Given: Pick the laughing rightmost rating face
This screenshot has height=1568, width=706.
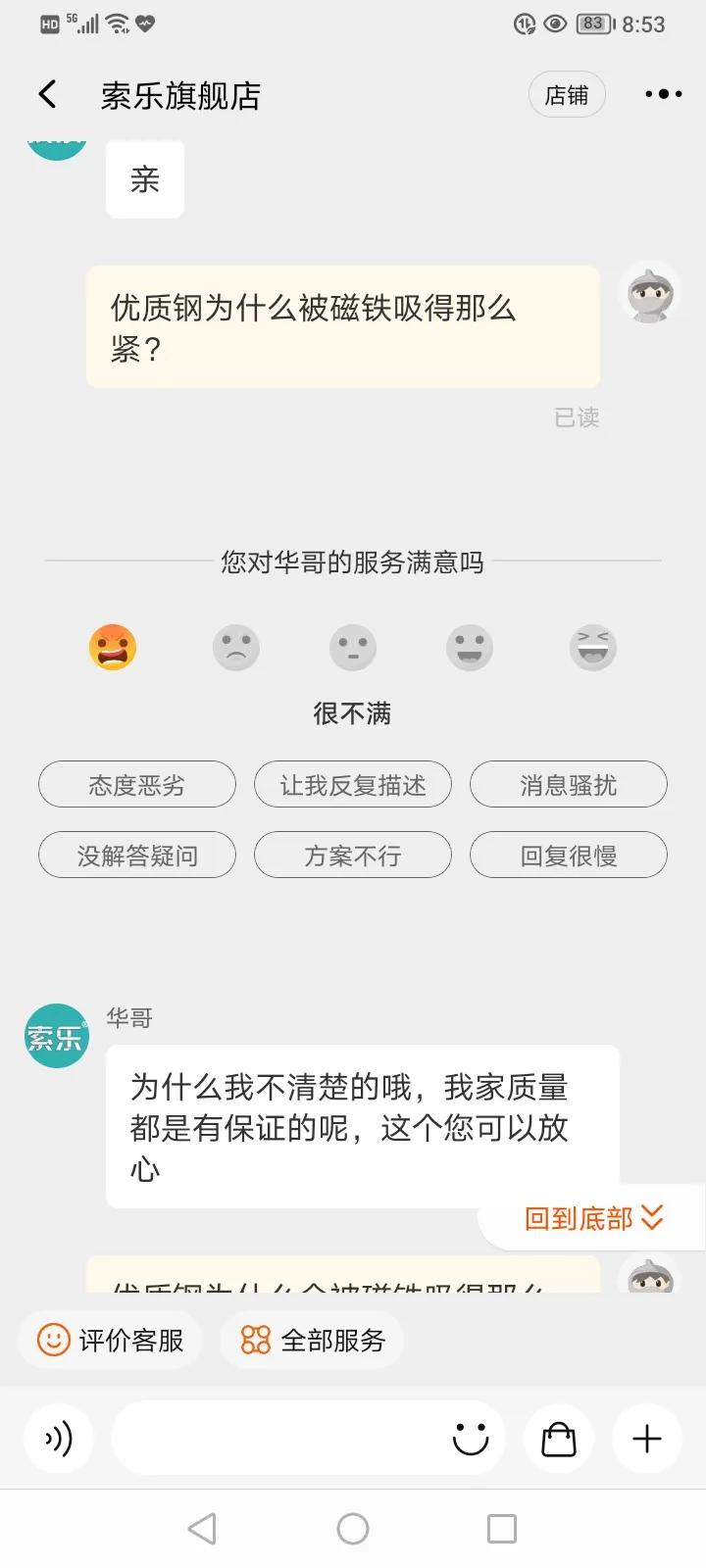Looking at the screenshot, I should pos(592,647).
